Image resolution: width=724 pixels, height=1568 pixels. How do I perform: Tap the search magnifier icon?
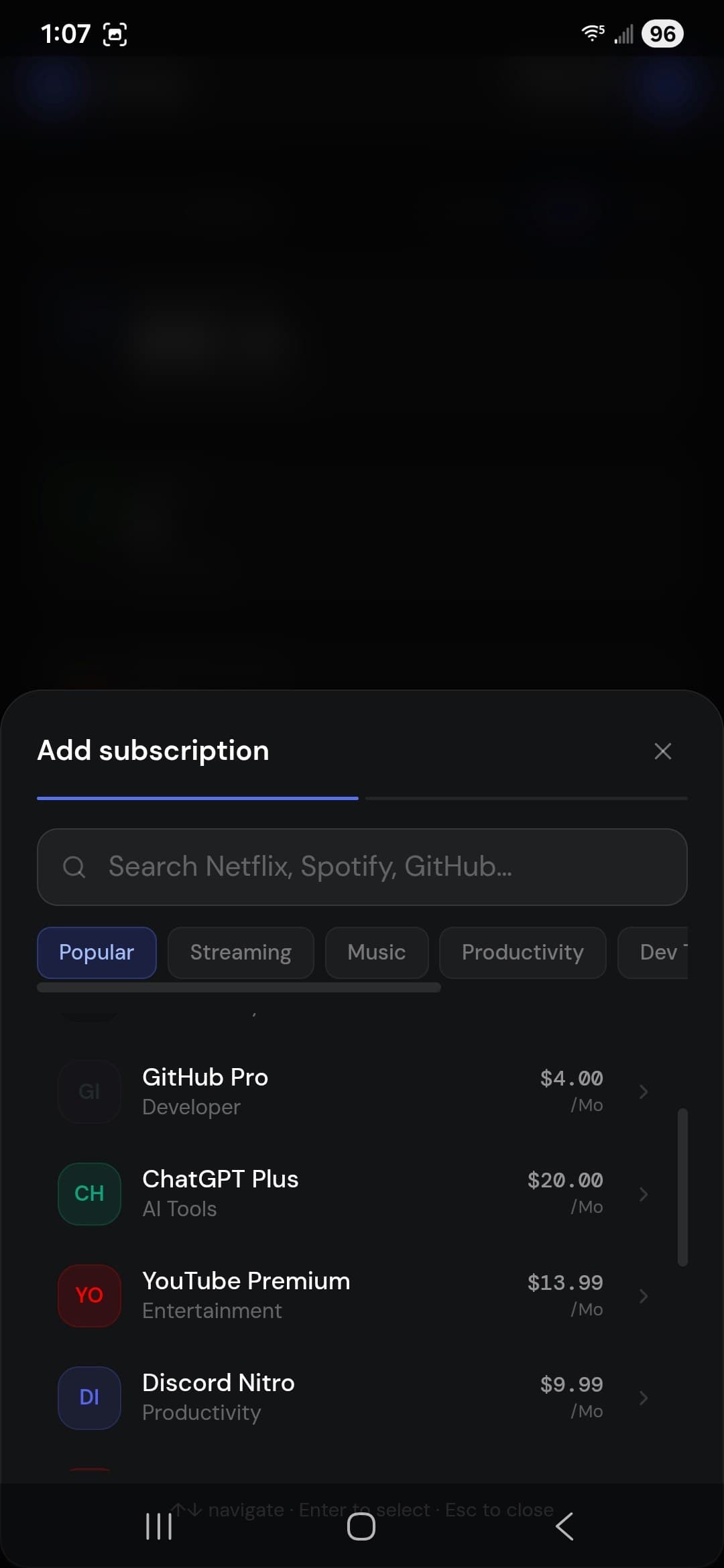(74, 866)
